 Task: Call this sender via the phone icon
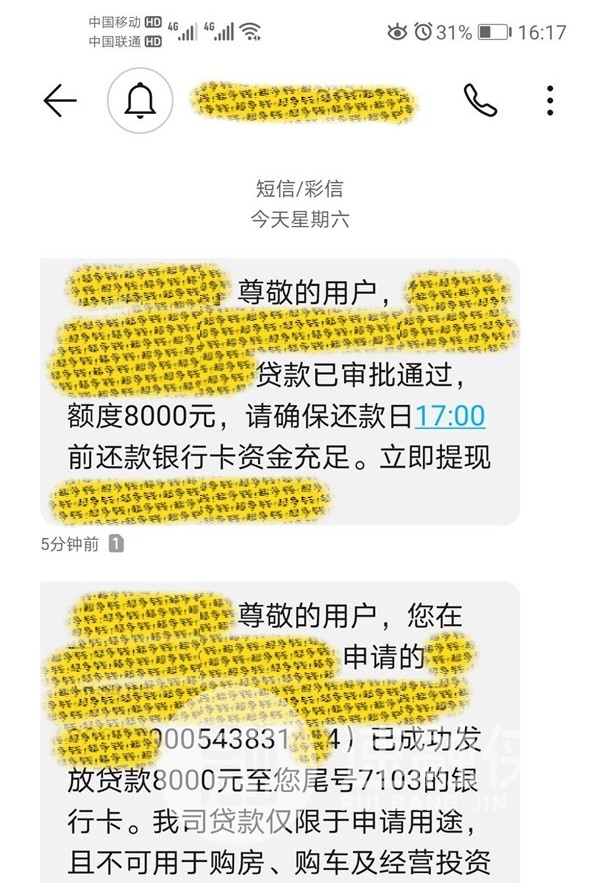click(480, 100)
